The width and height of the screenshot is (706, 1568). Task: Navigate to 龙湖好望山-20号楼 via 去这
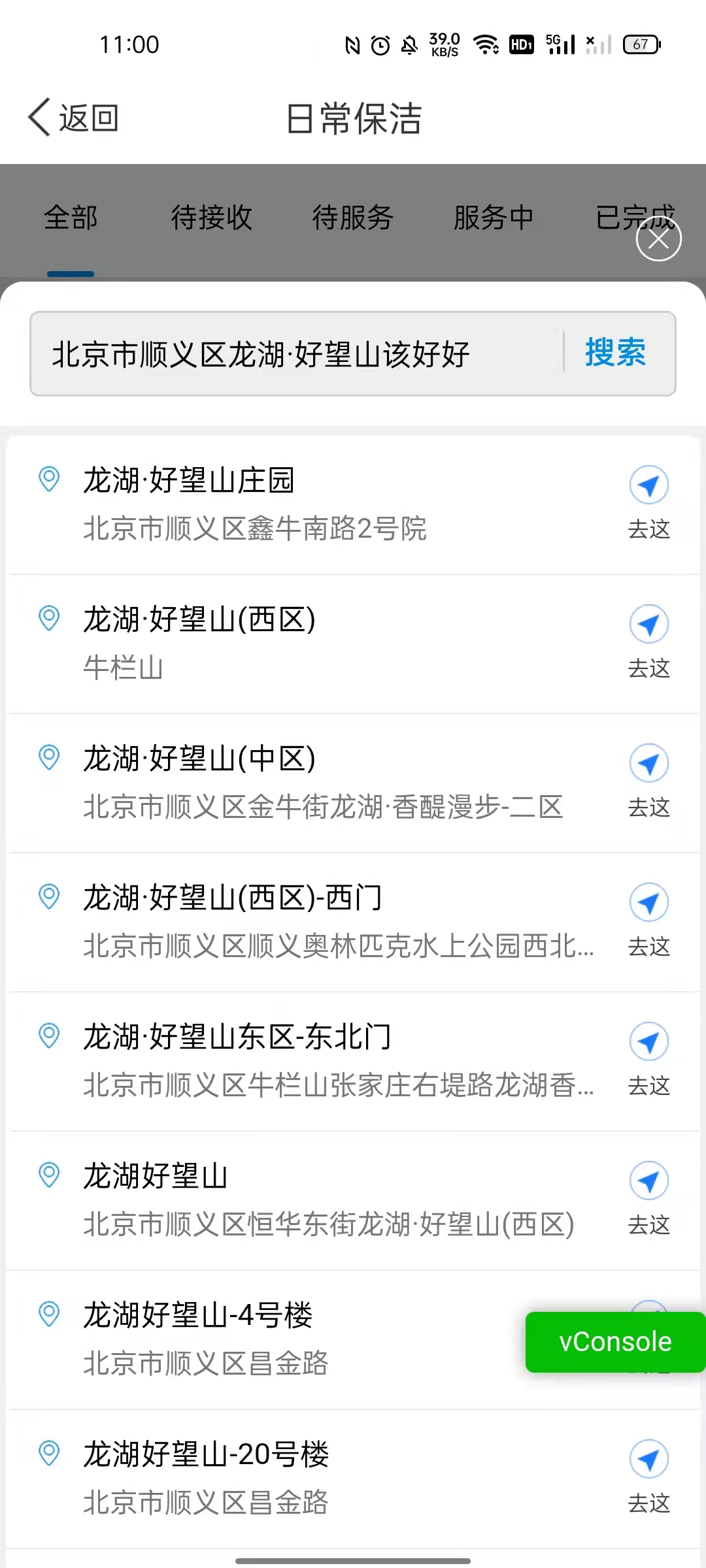pos(649,1477)
